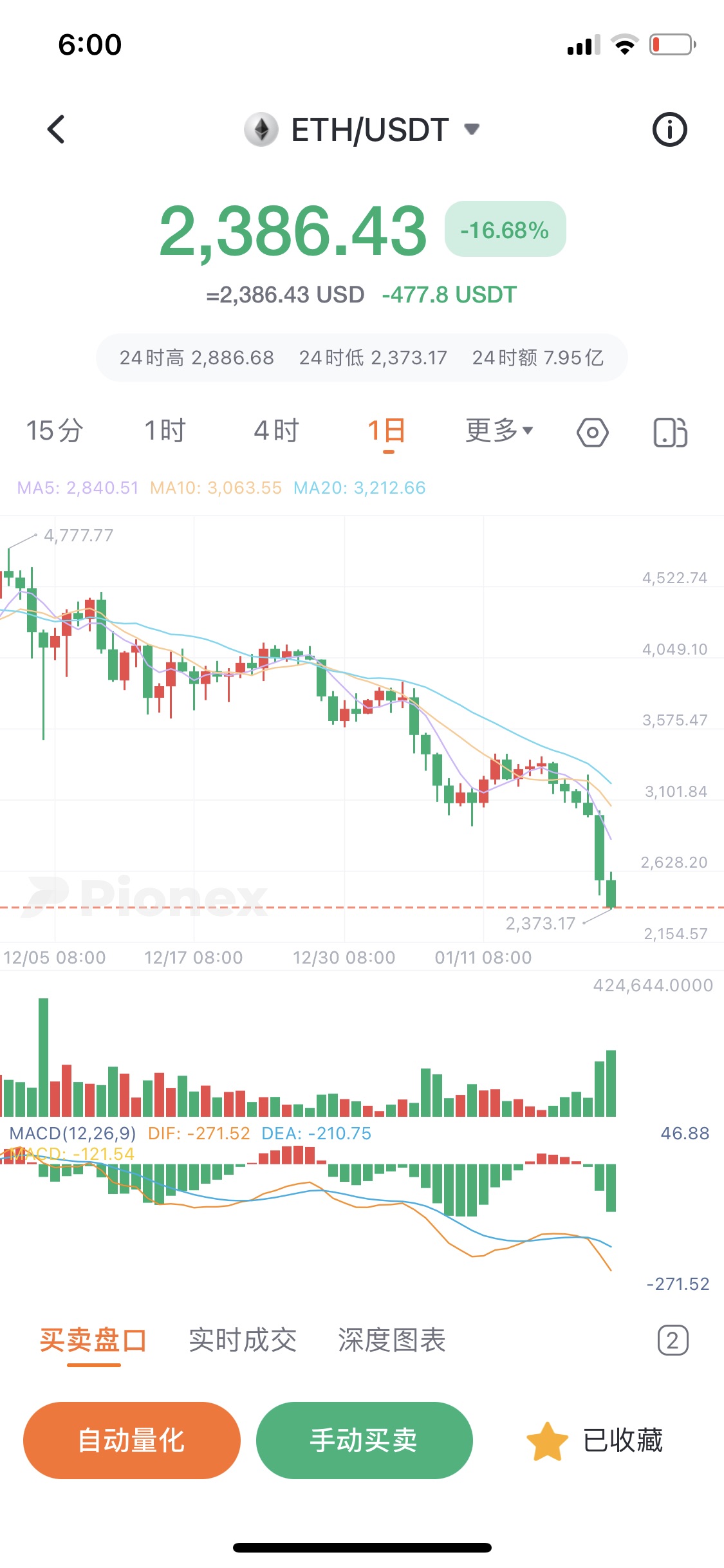Image resolution: width=724 pixels, height=1568 pixels.
Task: Tap the boxed 2 decimal selector
Action: point(673,1341)
